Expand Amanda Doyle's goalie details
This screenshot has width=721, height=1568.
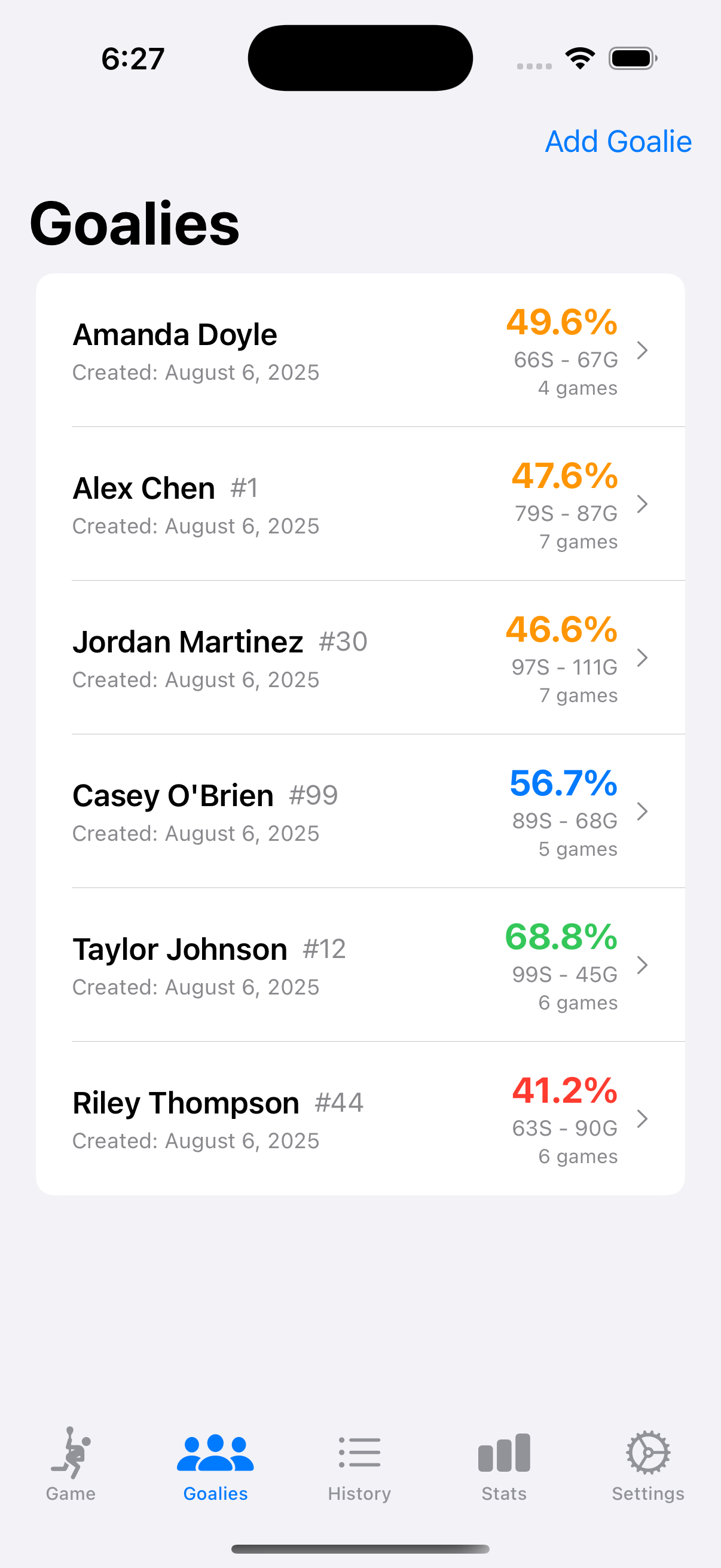[x=643, y=351]
